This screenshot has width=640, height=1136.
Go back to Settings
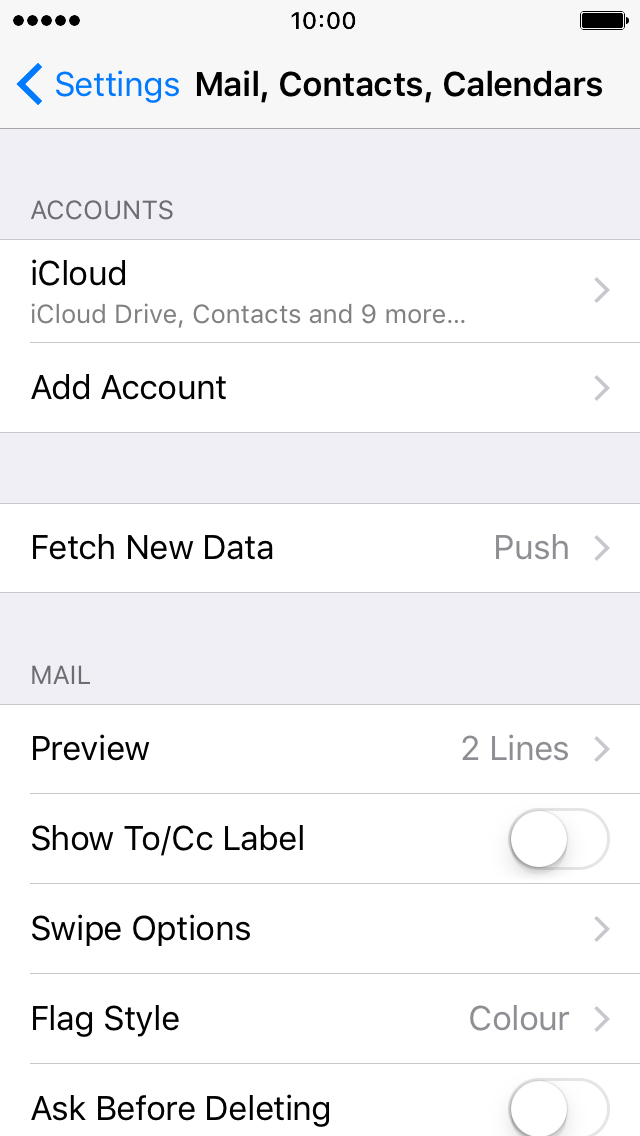point(99,84)
